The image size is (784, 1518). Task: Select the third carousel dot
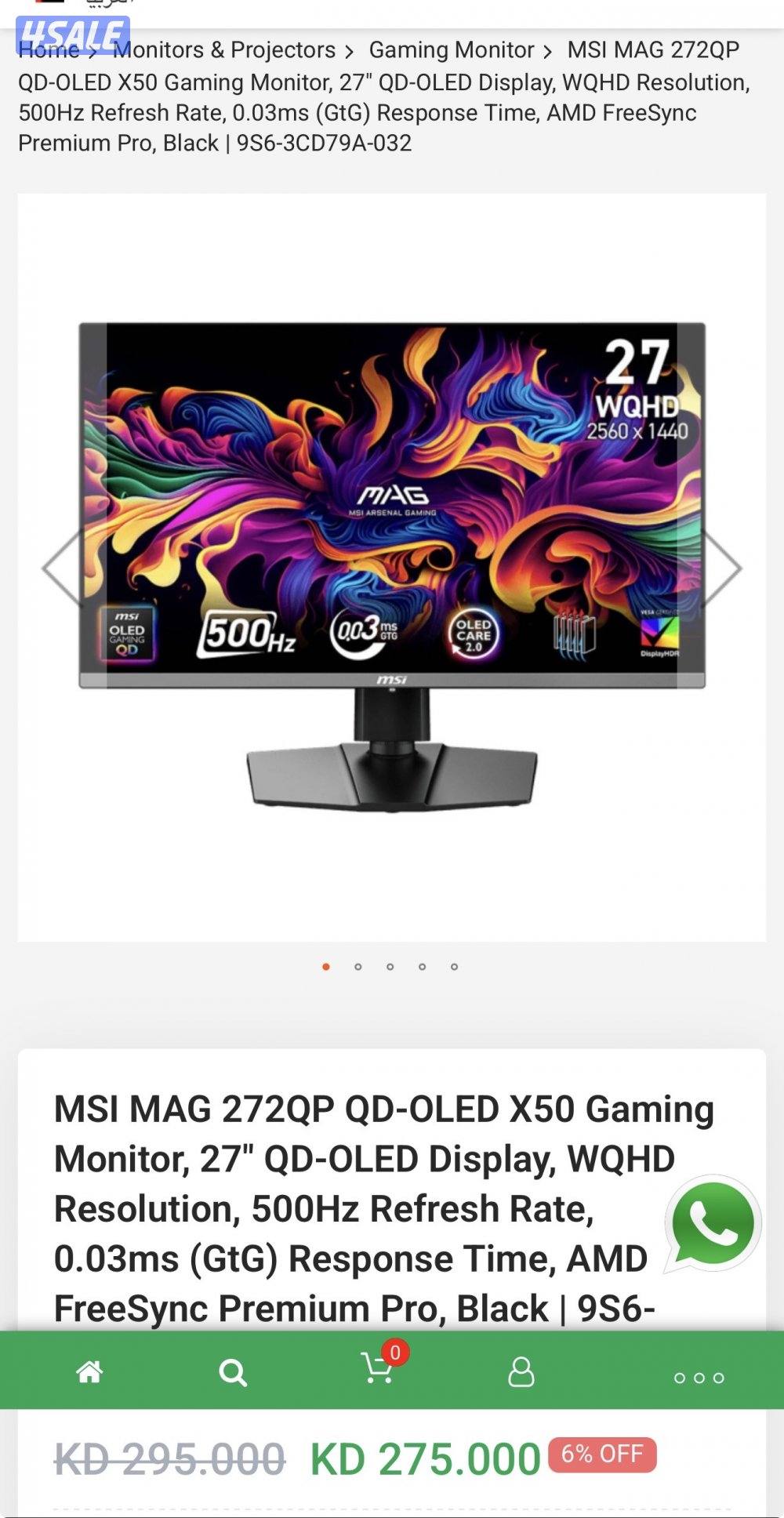pos(390,968)
